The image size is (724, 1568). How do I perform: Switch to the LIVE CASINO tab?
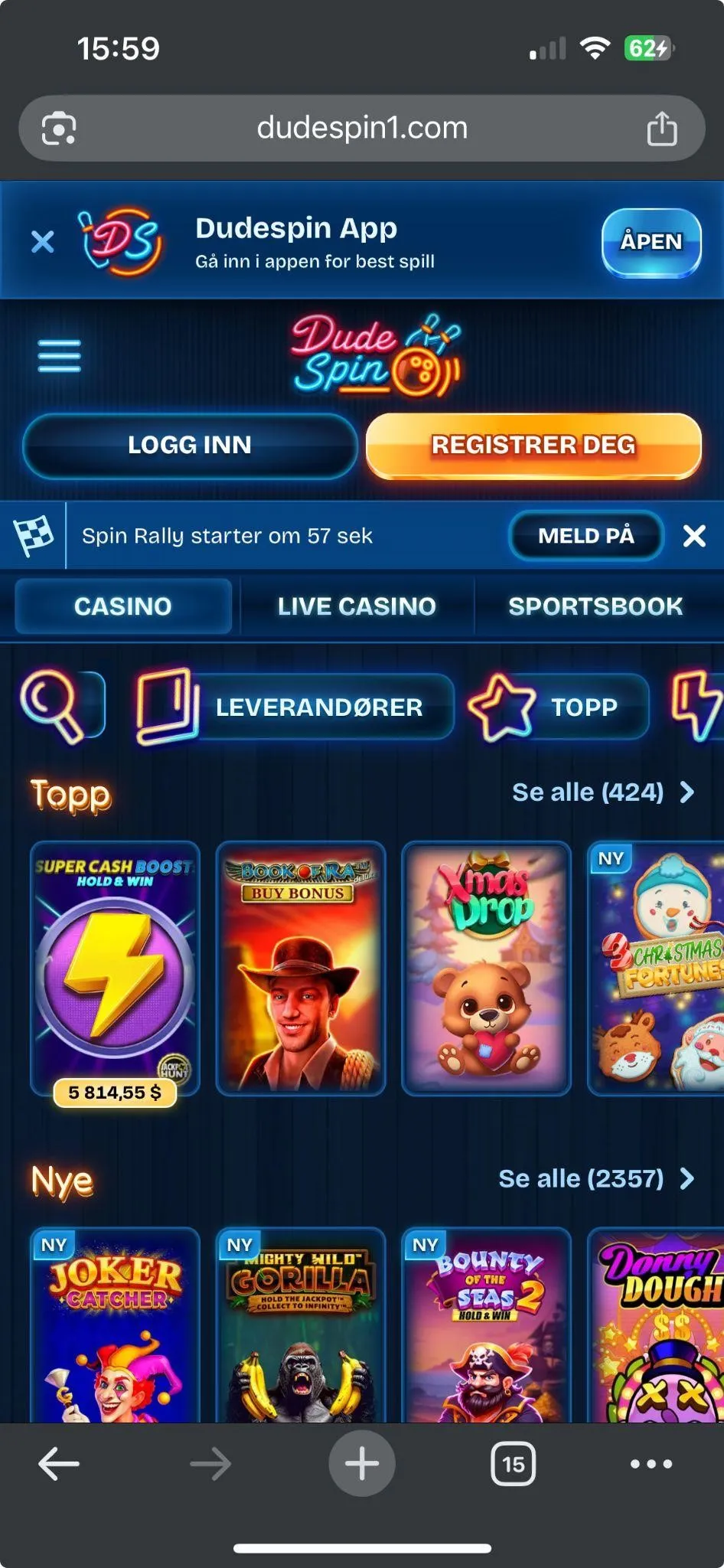coord(357,606)
